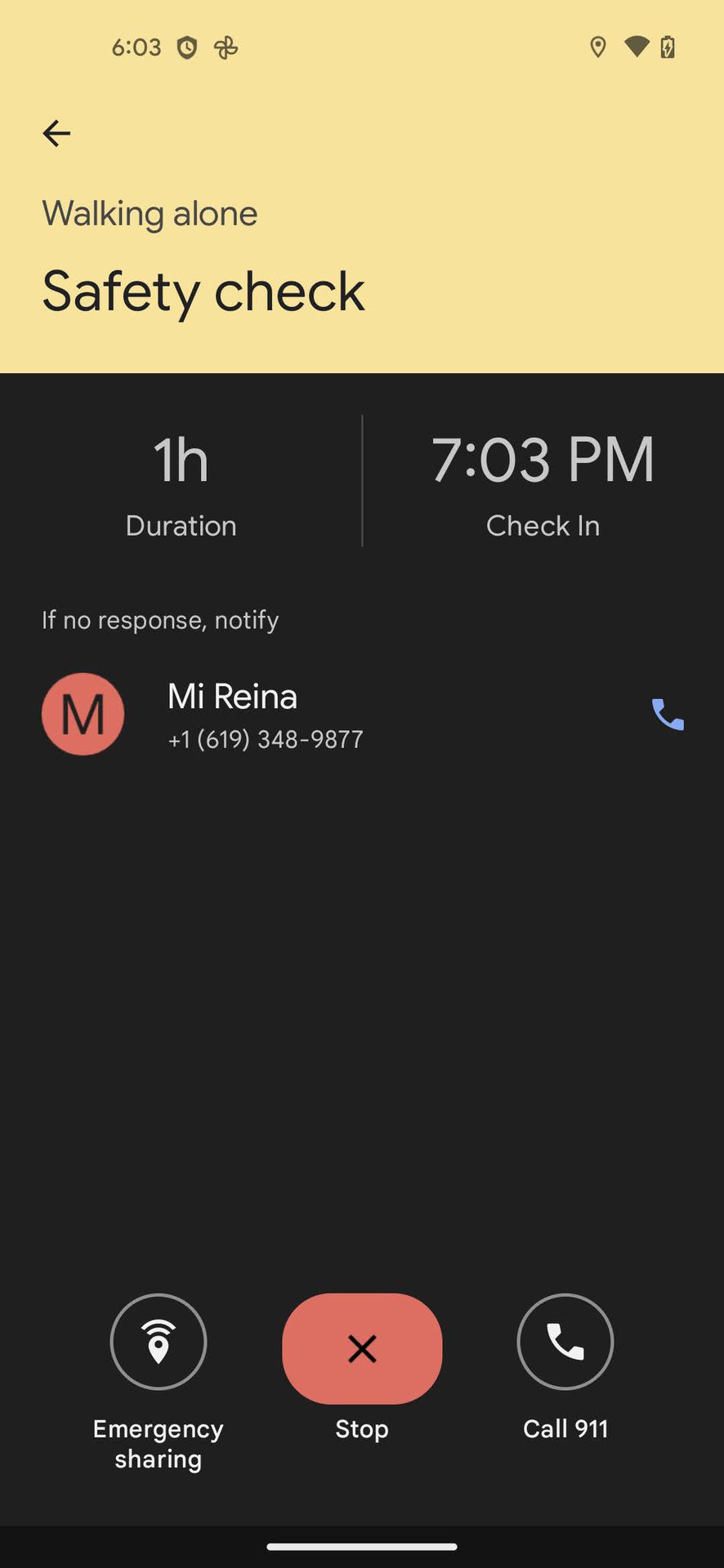
Task: Start Emergency sharing
Action: (x=159, y=1342)
